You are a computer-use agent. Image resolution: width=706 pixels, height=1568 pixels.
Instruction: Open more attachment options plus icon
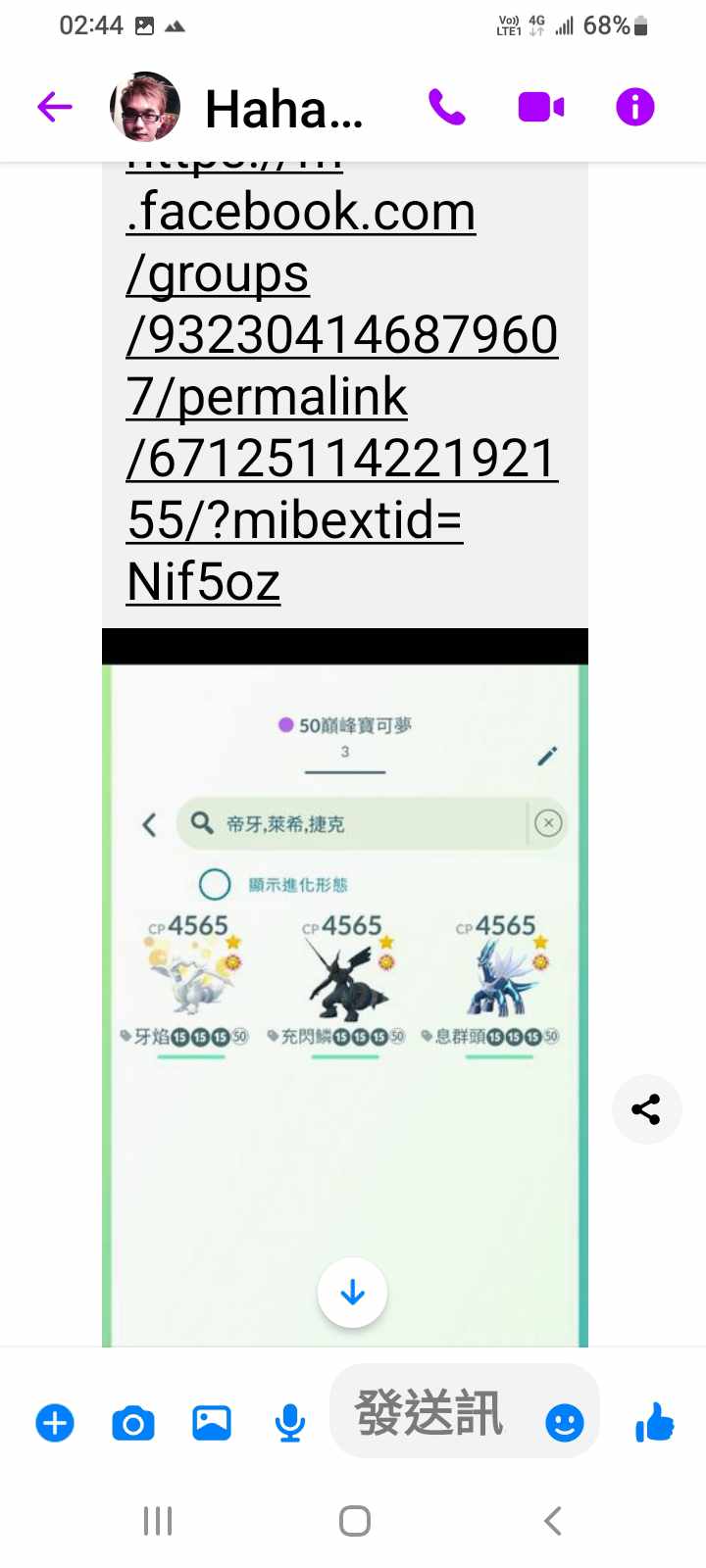[55, 1423]
